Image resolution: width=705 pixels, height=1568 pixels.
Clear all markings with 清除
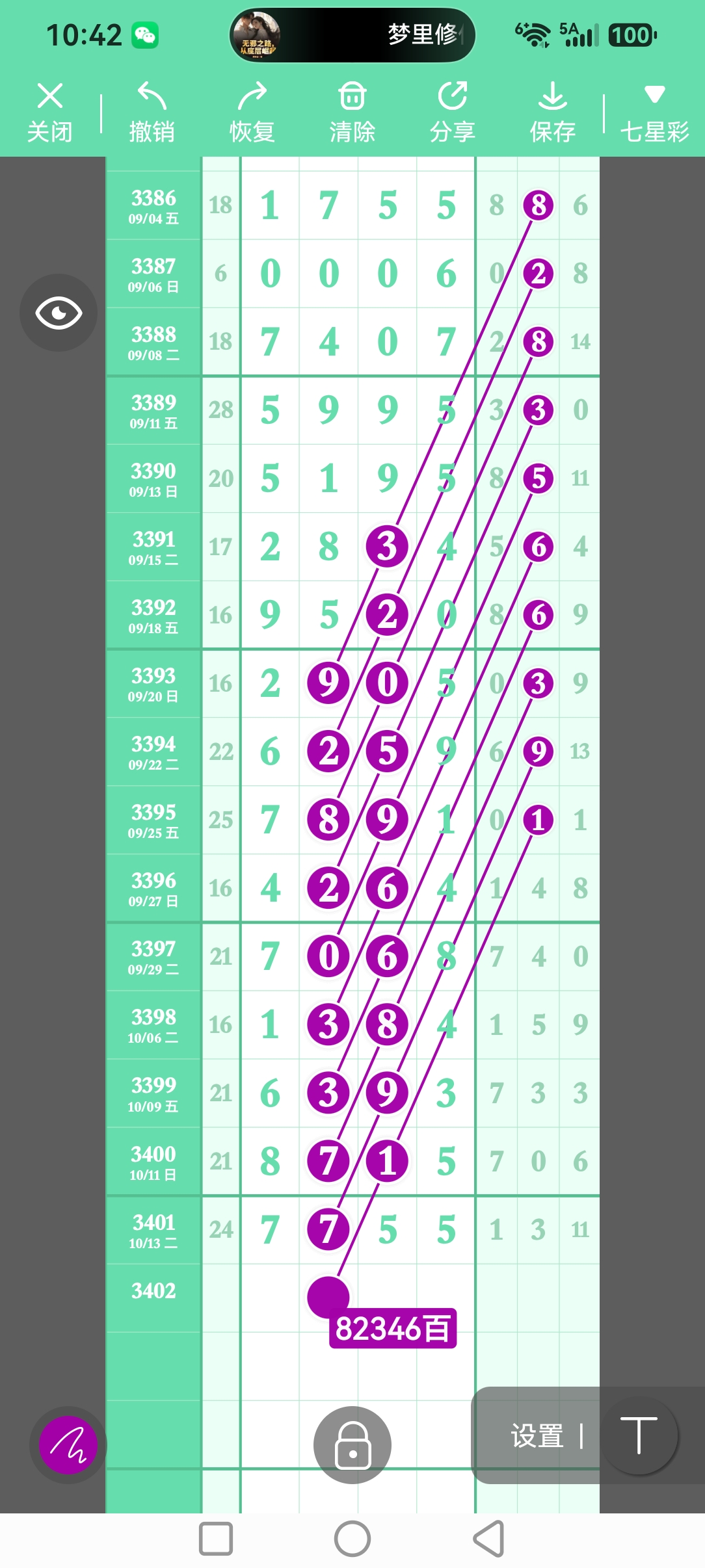352,112
